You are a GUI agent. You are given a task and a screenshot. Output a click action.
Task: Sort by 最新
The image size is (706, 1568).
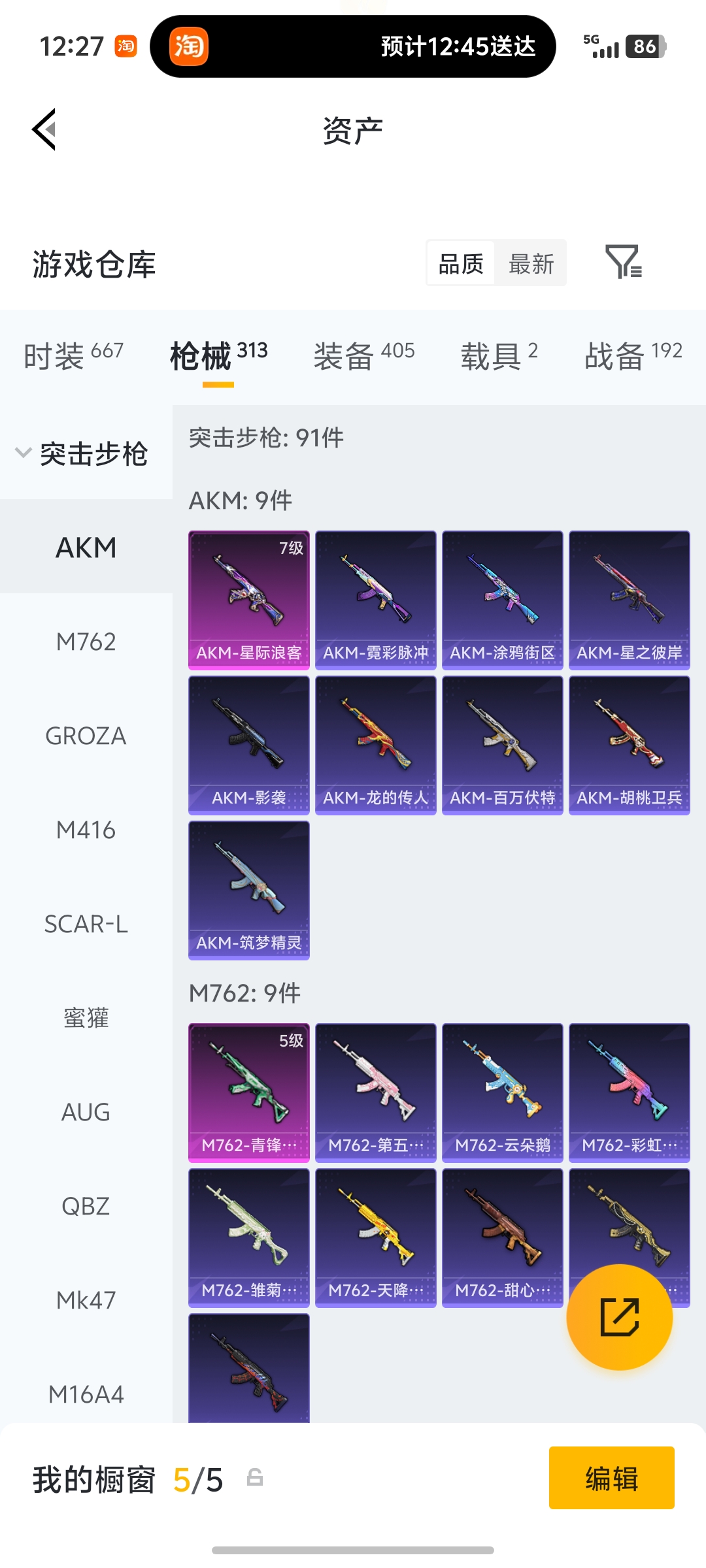coord(531,264)
